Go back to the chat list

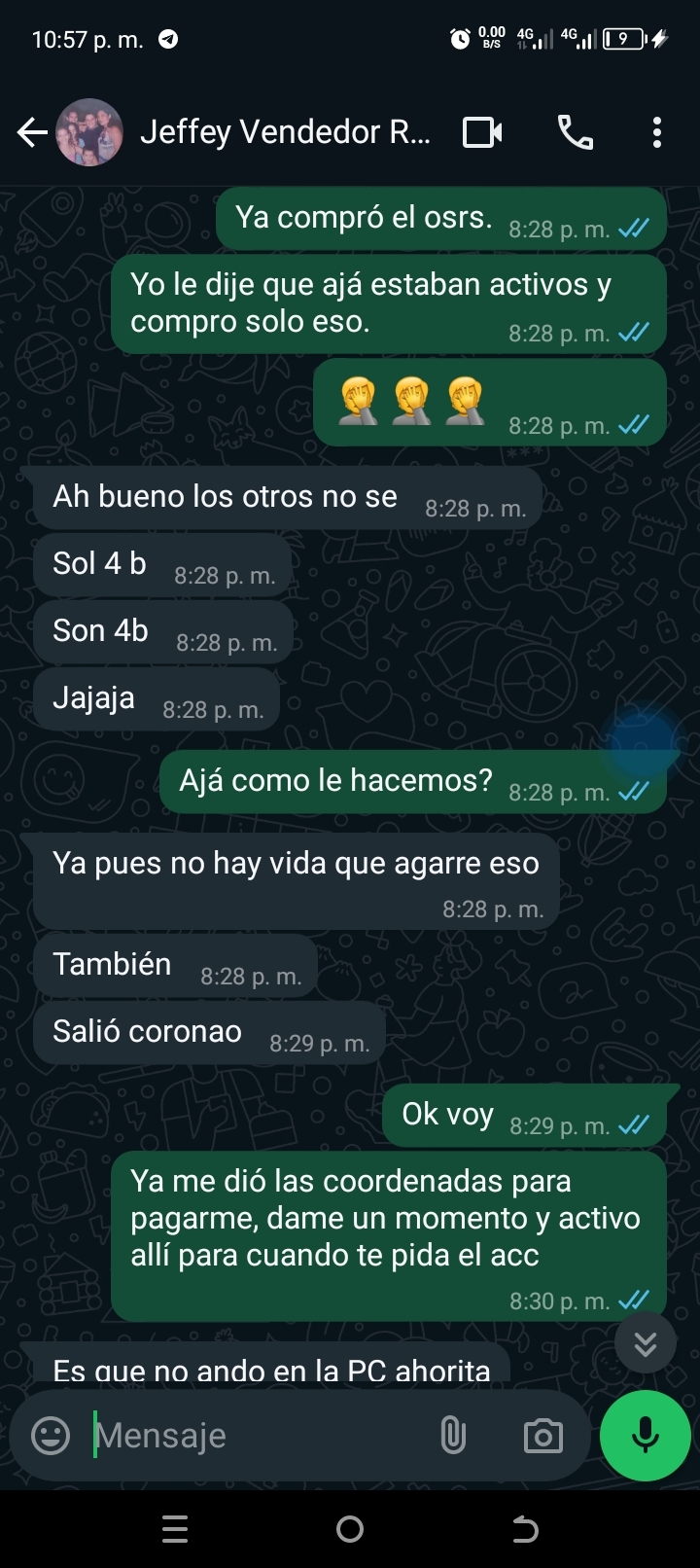tap(32, 132)
